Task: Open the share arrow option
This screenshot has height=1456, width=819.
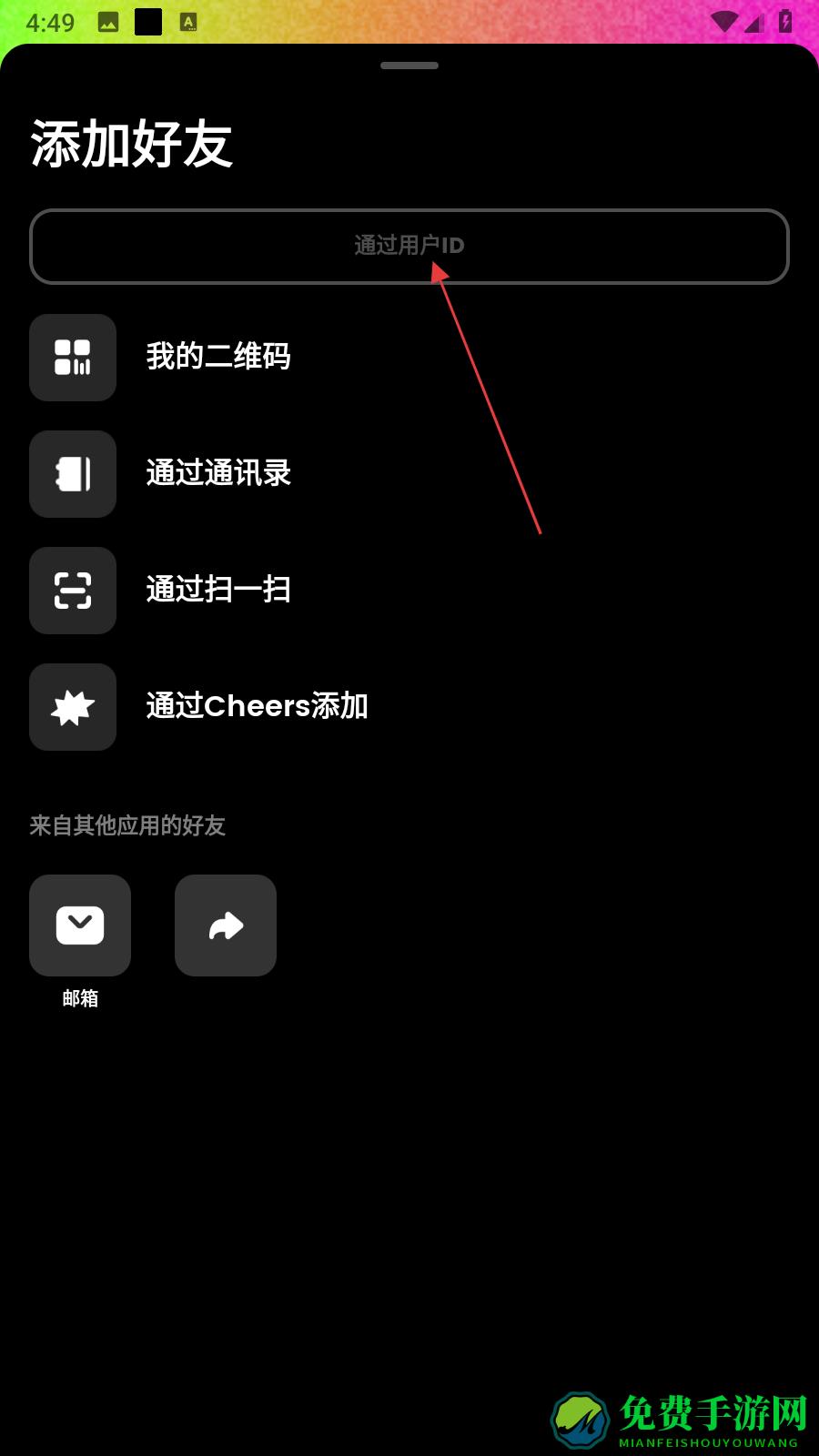Action: tap(226, 925)
